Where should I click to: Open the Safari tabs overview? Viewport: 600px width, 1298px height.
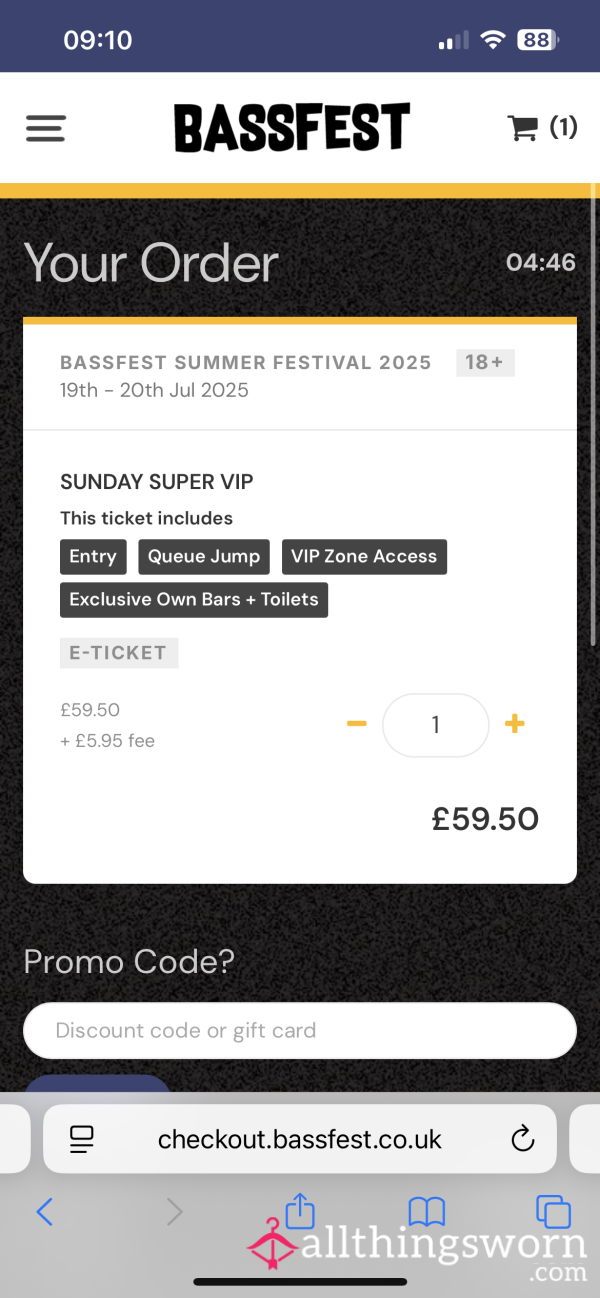(x=552, y=1211)
